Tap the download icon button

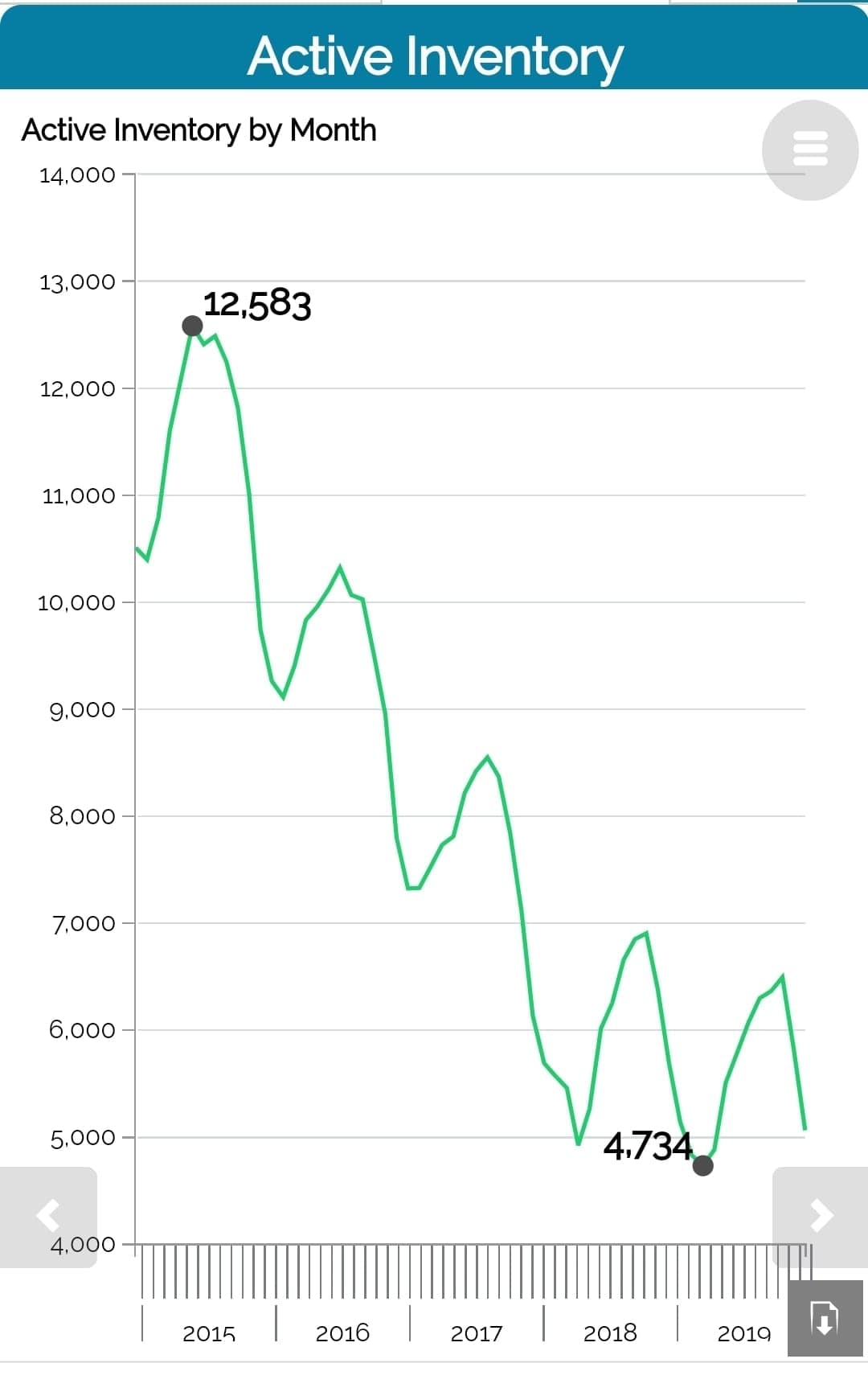(825, 1319)
